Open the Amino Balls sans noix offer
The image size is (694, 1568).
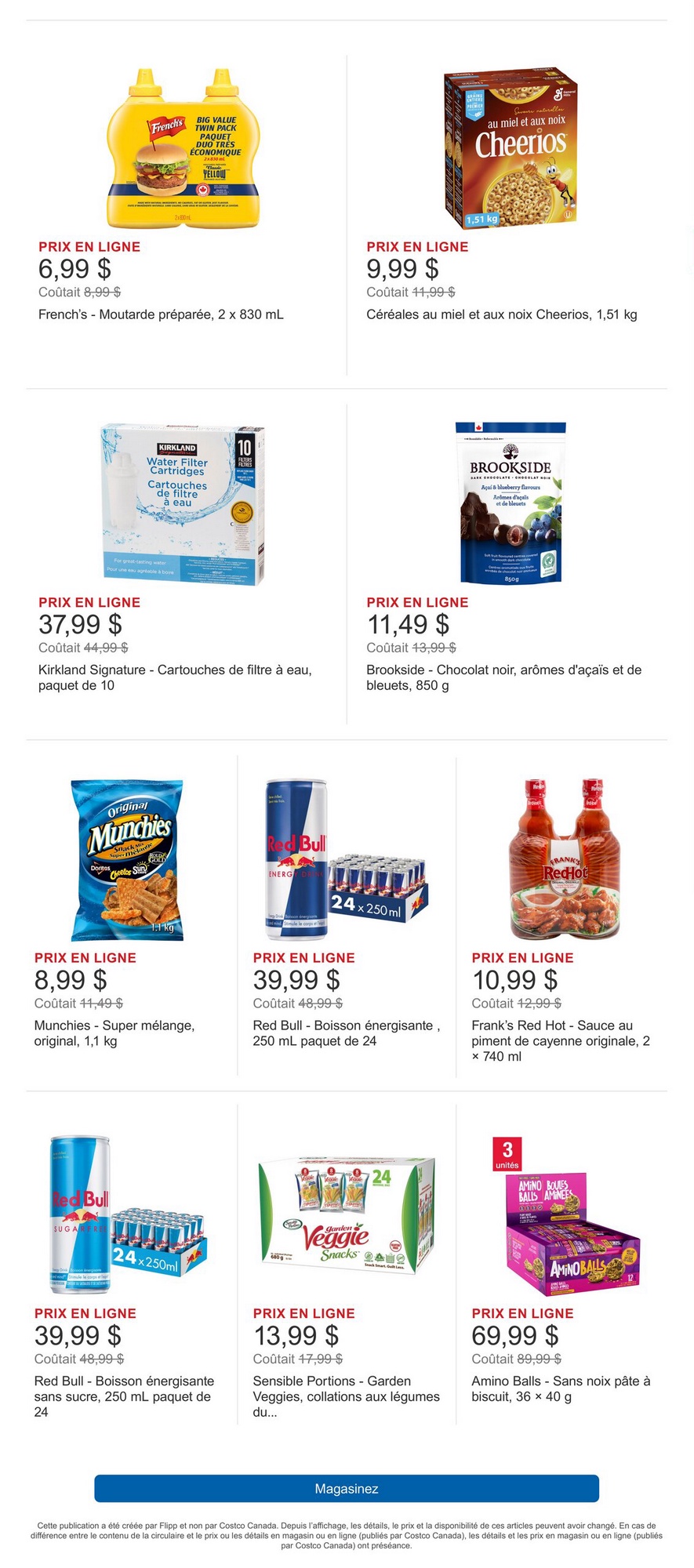coord(565,1215)
